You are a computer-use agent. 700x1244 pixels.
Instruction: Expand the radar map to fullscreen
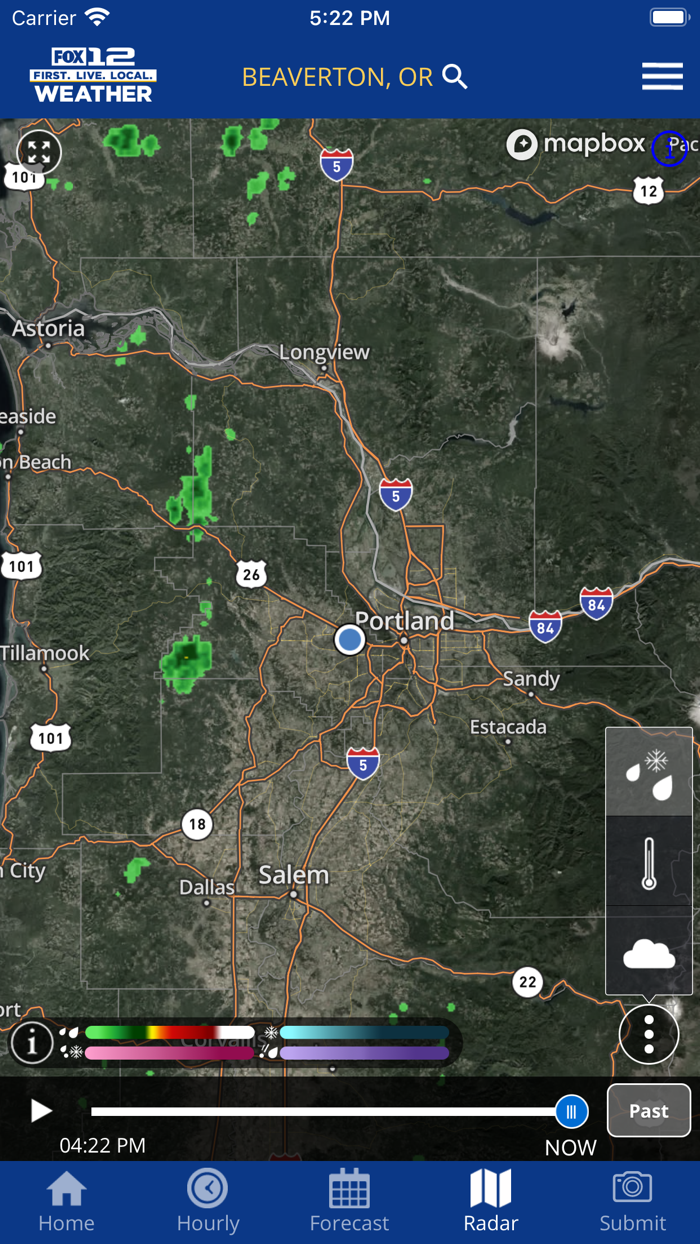39,152
